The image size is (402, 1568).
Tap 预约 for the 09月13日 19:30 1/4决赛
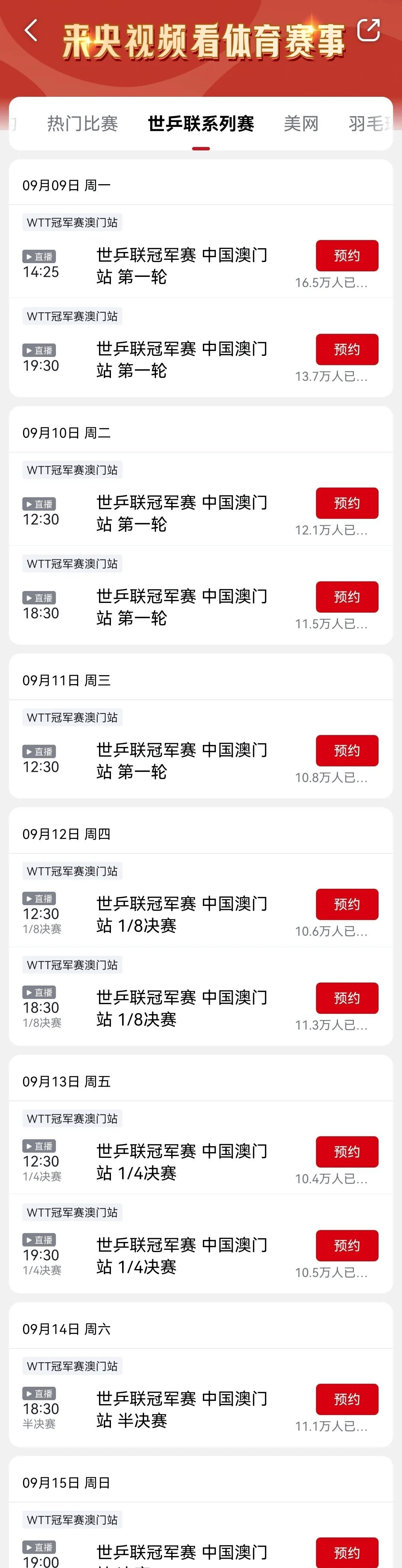347,1245
